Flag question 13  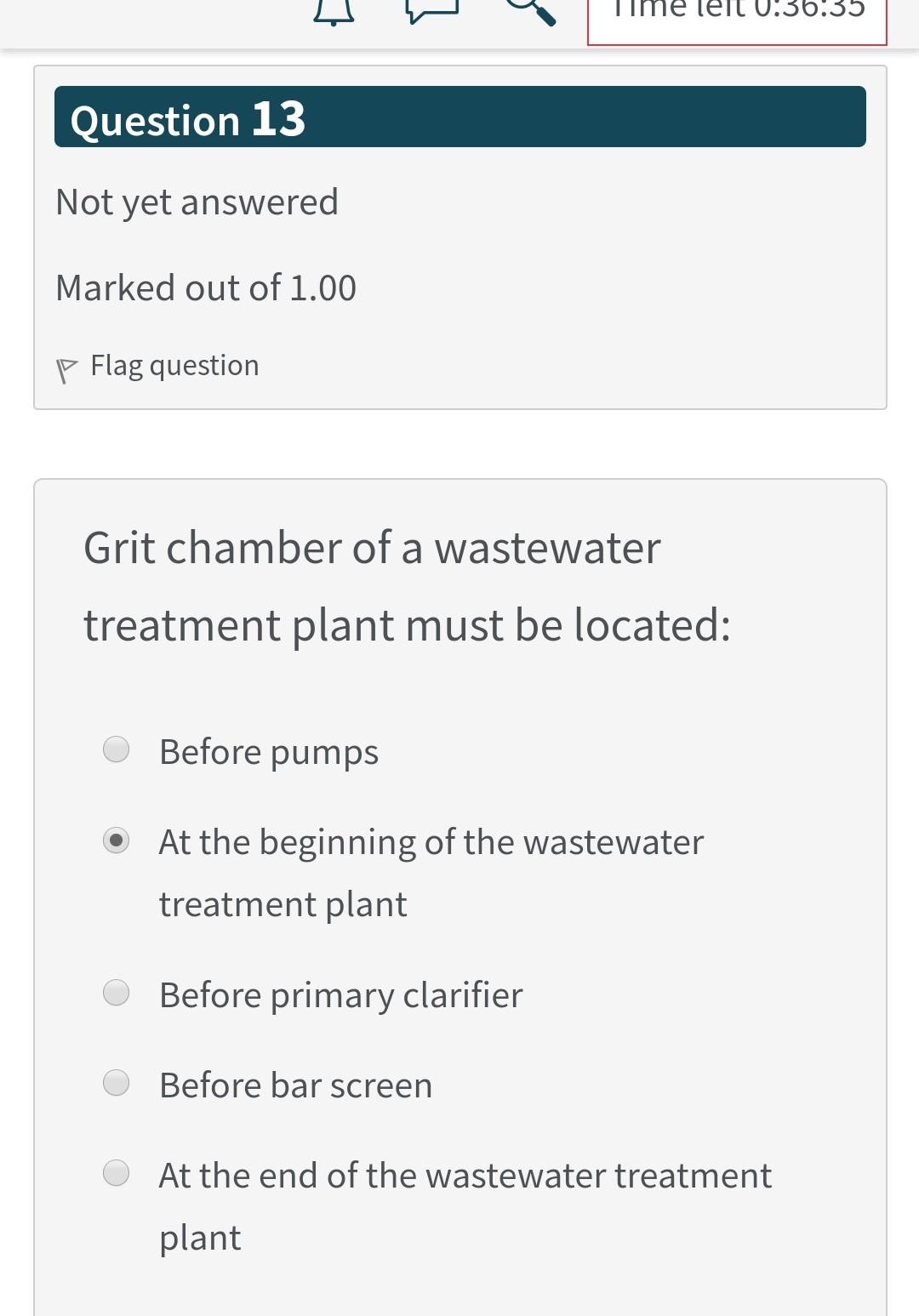(158, 367)
